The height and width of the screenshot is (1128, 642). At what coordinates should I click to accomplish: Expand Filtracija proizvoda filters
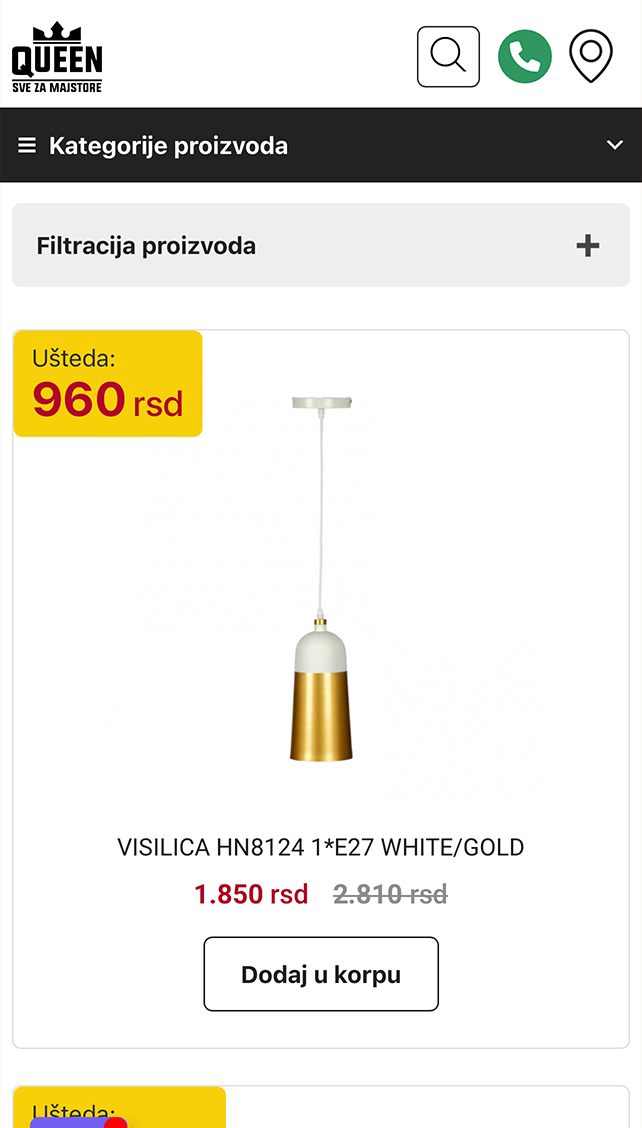click(320, 245)
